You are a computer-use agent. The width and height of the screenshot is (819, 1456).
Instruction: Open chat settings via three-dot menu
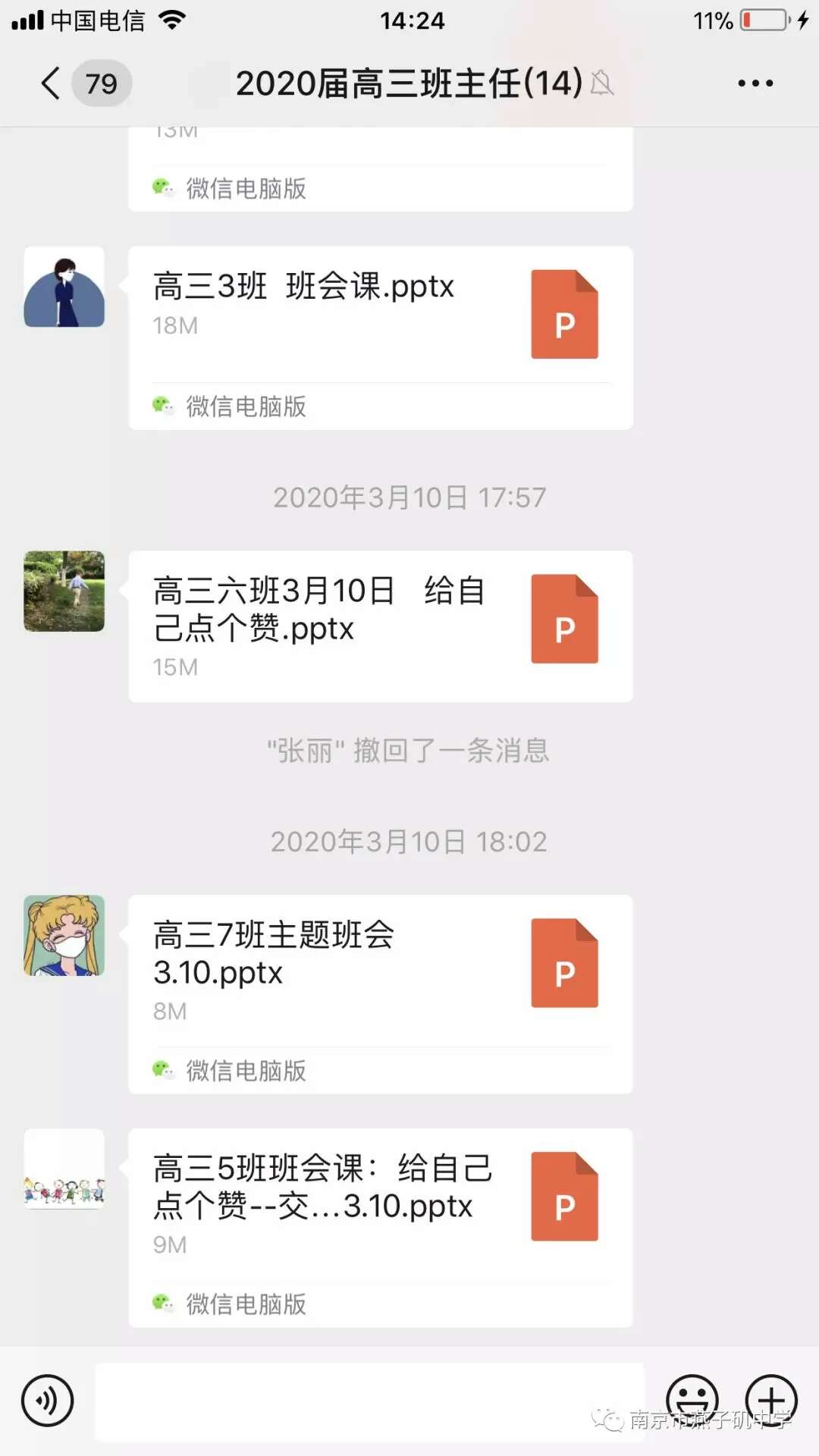(x=756, y=83)
